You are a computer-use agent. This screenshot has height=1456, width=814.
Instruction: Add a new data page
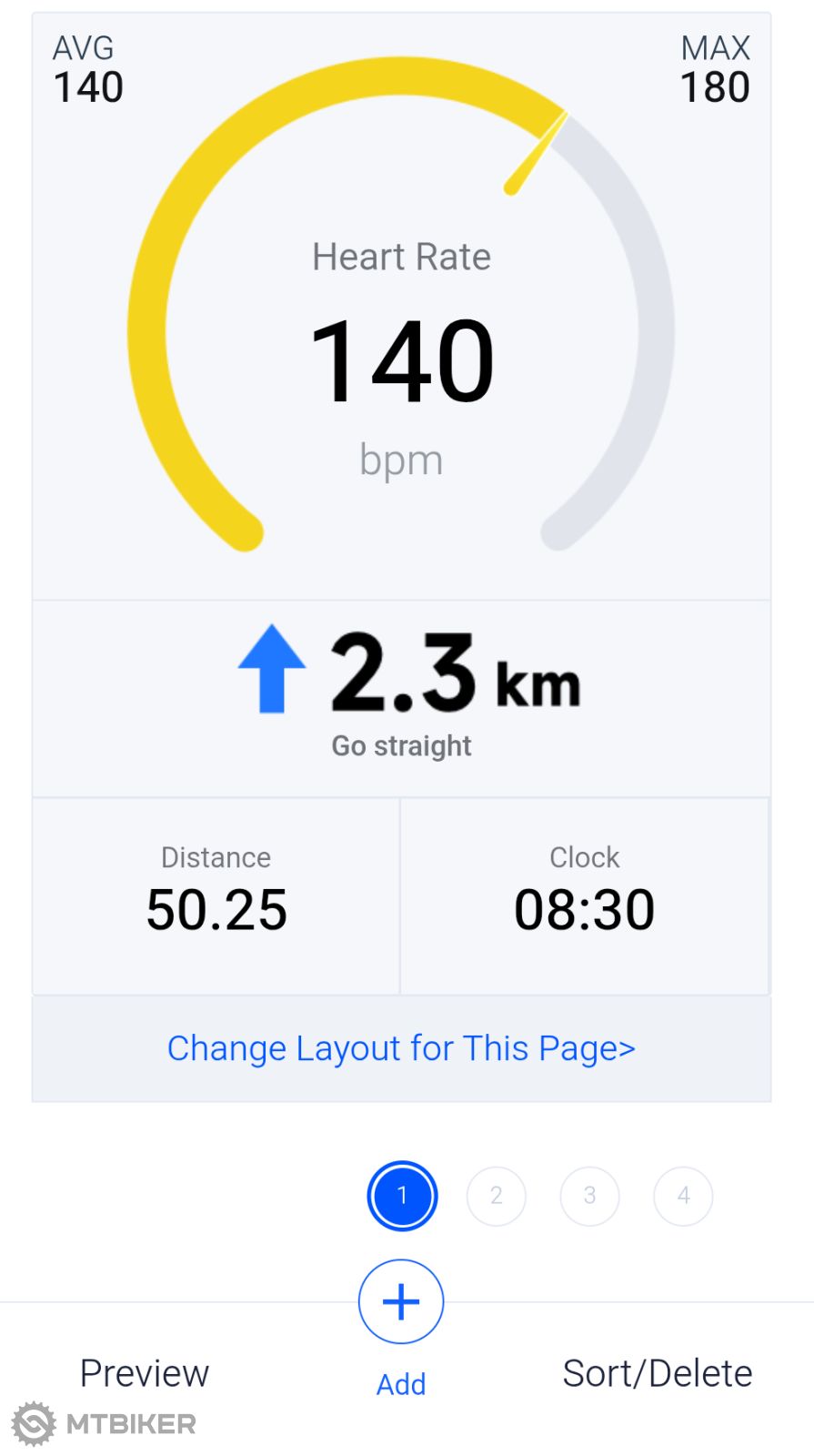point(401,1303)
